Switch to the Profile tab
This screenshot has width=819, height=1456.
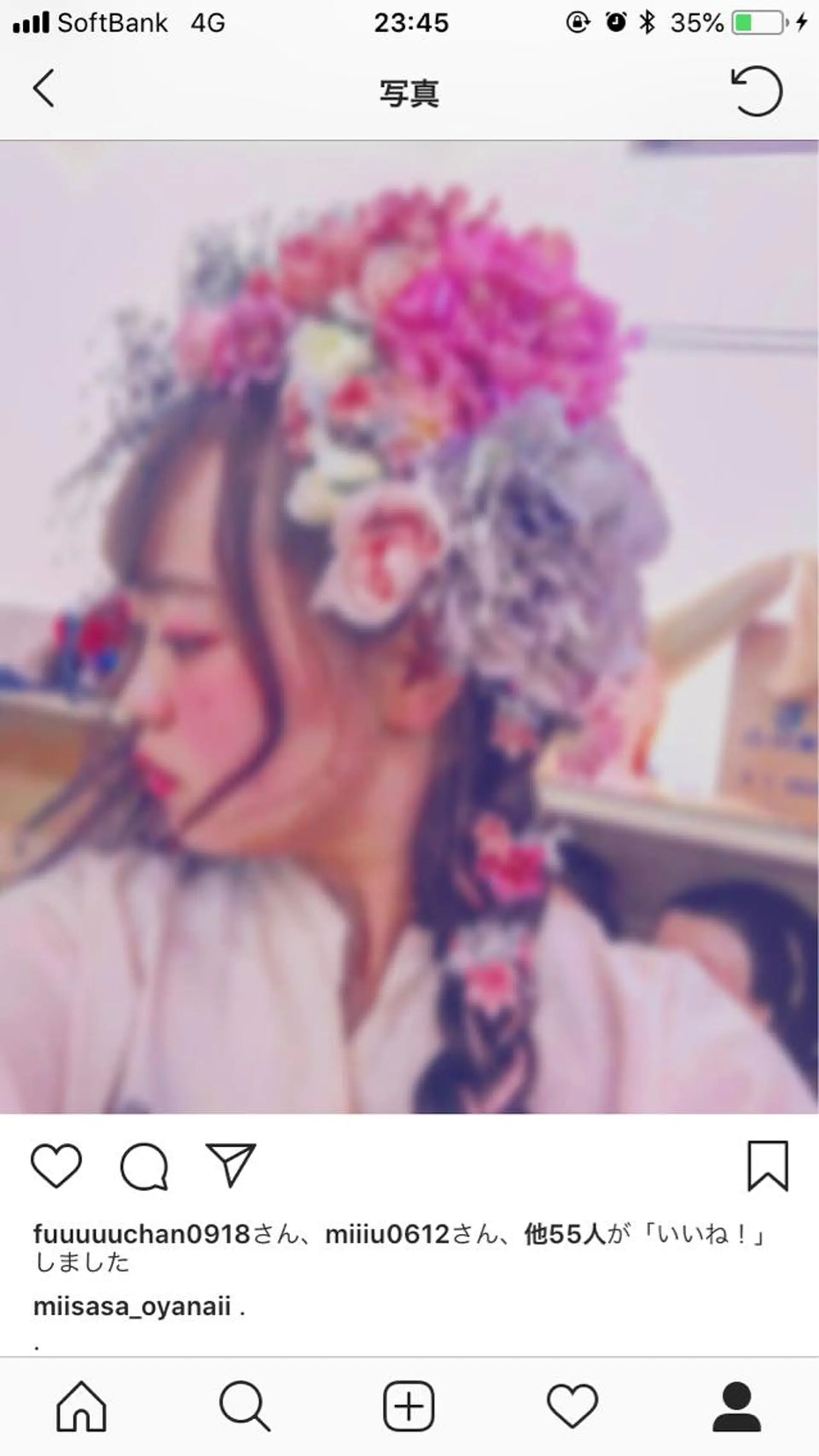point(736,1405)
